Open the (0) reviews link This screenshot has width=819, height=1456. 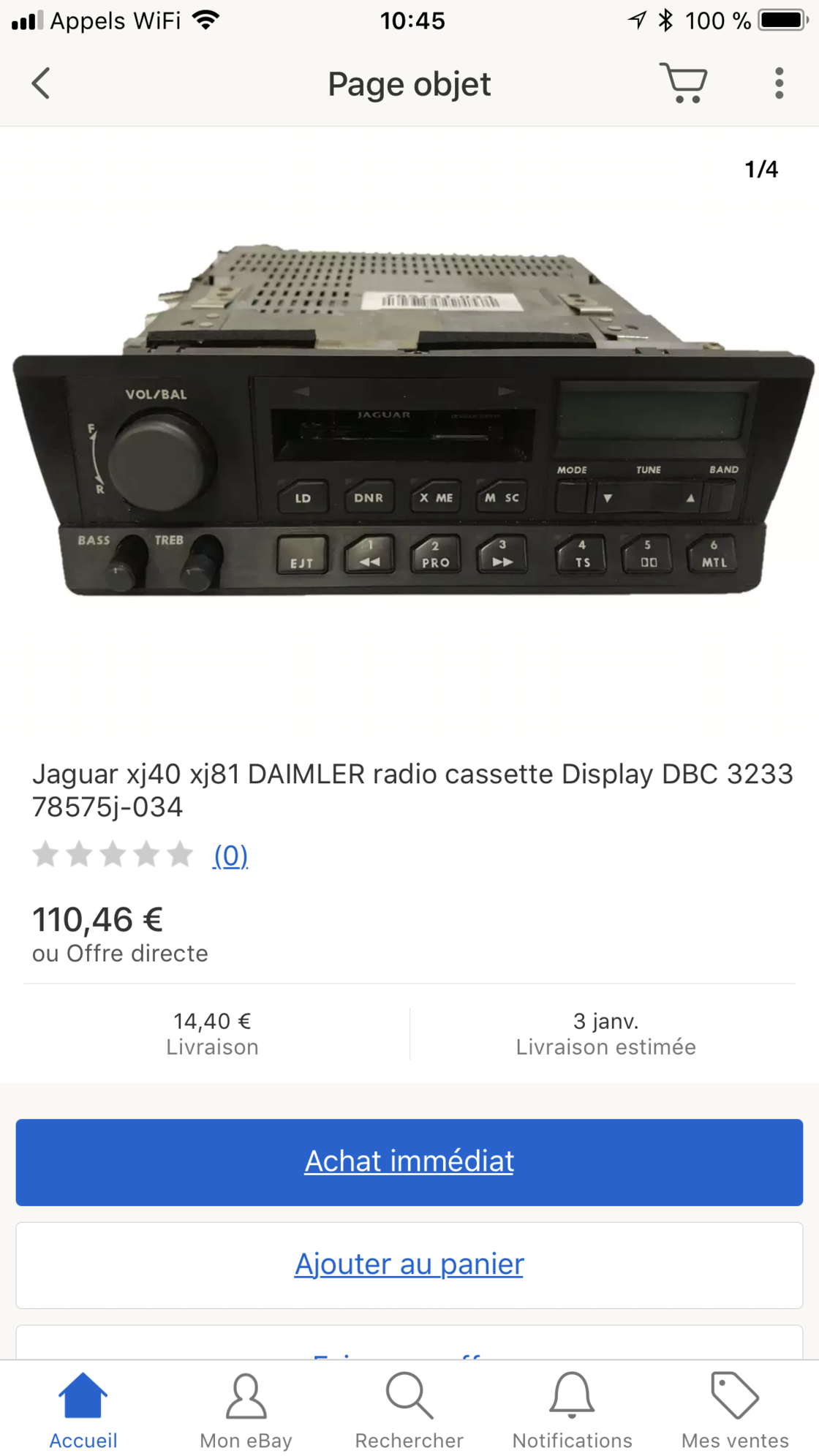229,856
